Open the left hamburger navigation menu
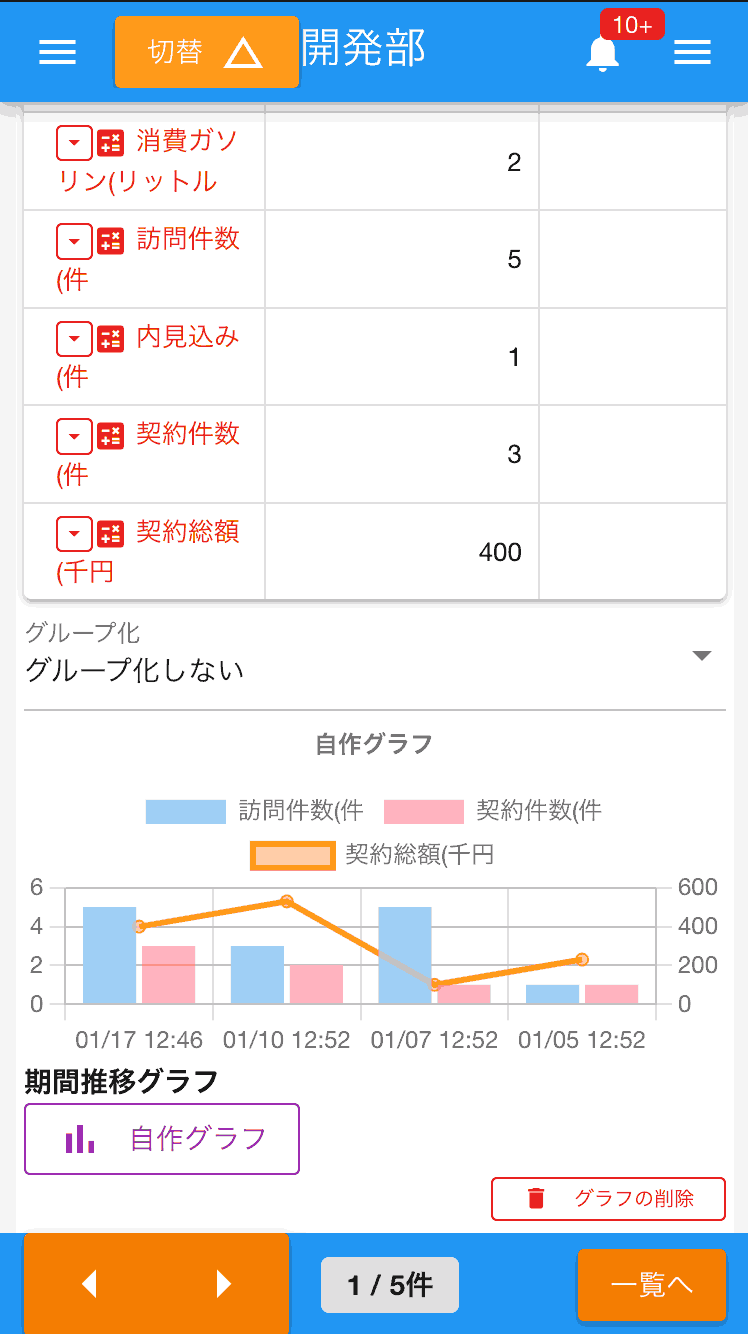This screenshot has height=1334, width=748. click(57, 51)
